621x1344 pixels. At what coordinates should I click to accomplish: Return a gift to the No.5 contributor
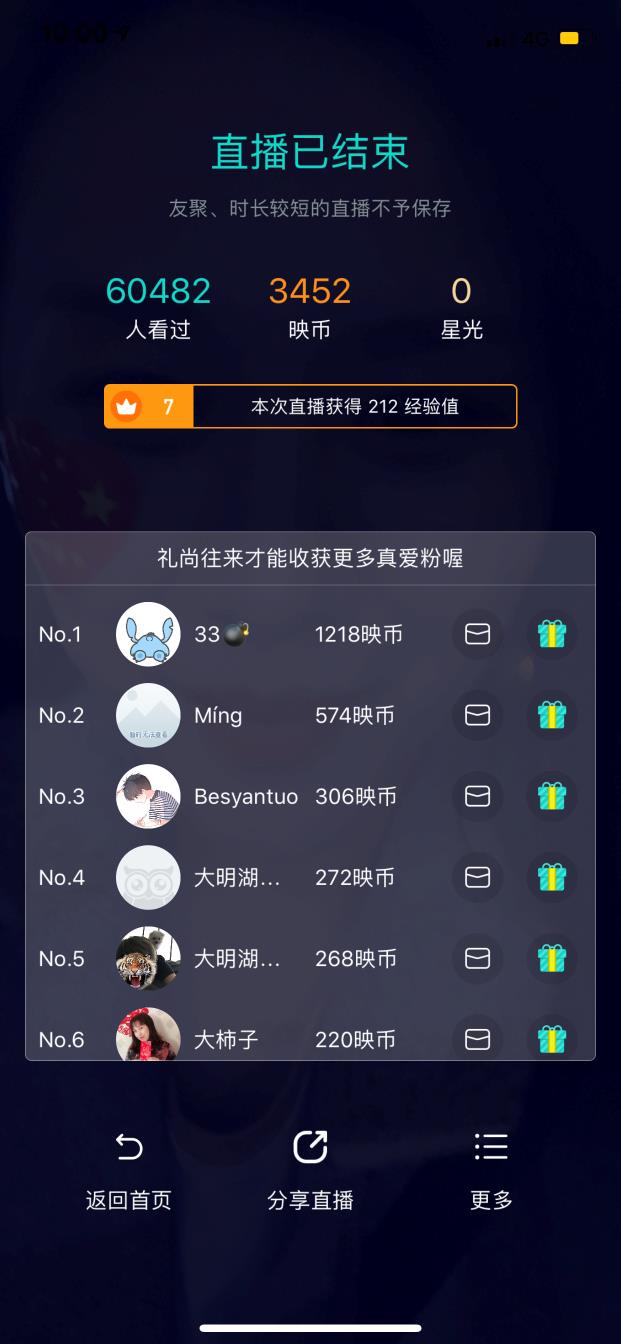[x=552, y=958]
